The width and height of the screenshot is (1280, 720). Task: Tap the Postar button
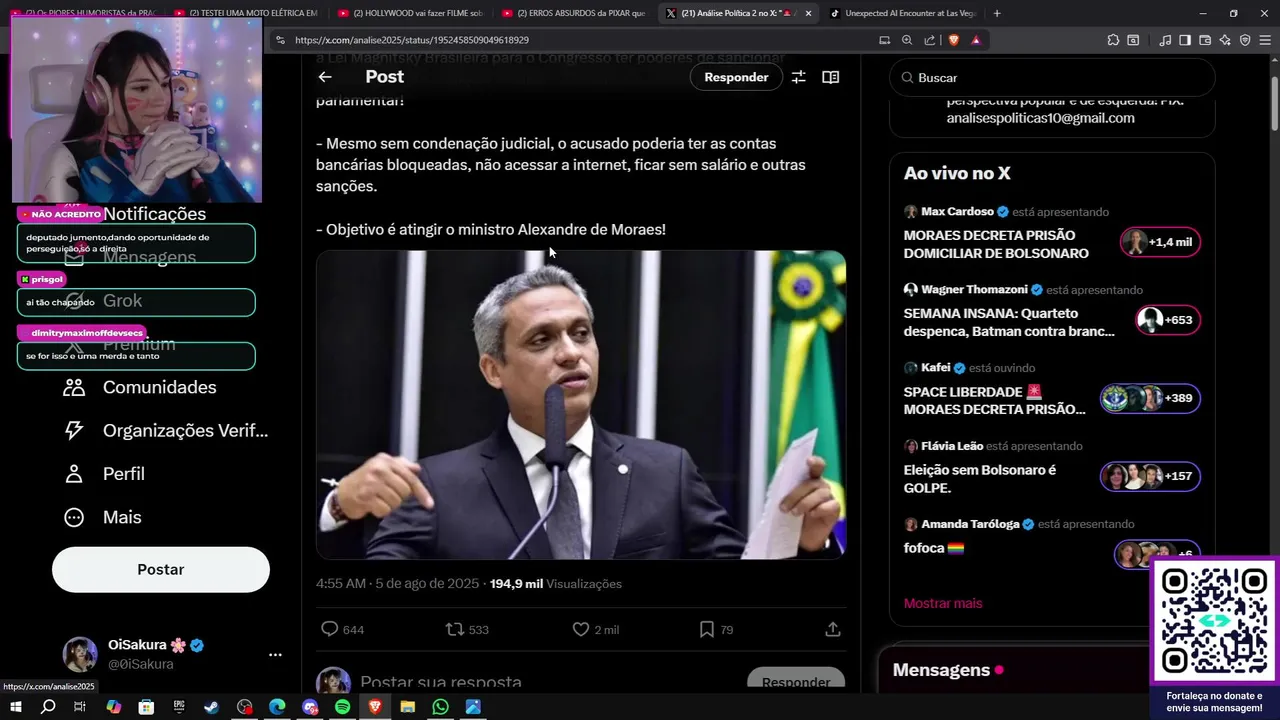[161, 569]
